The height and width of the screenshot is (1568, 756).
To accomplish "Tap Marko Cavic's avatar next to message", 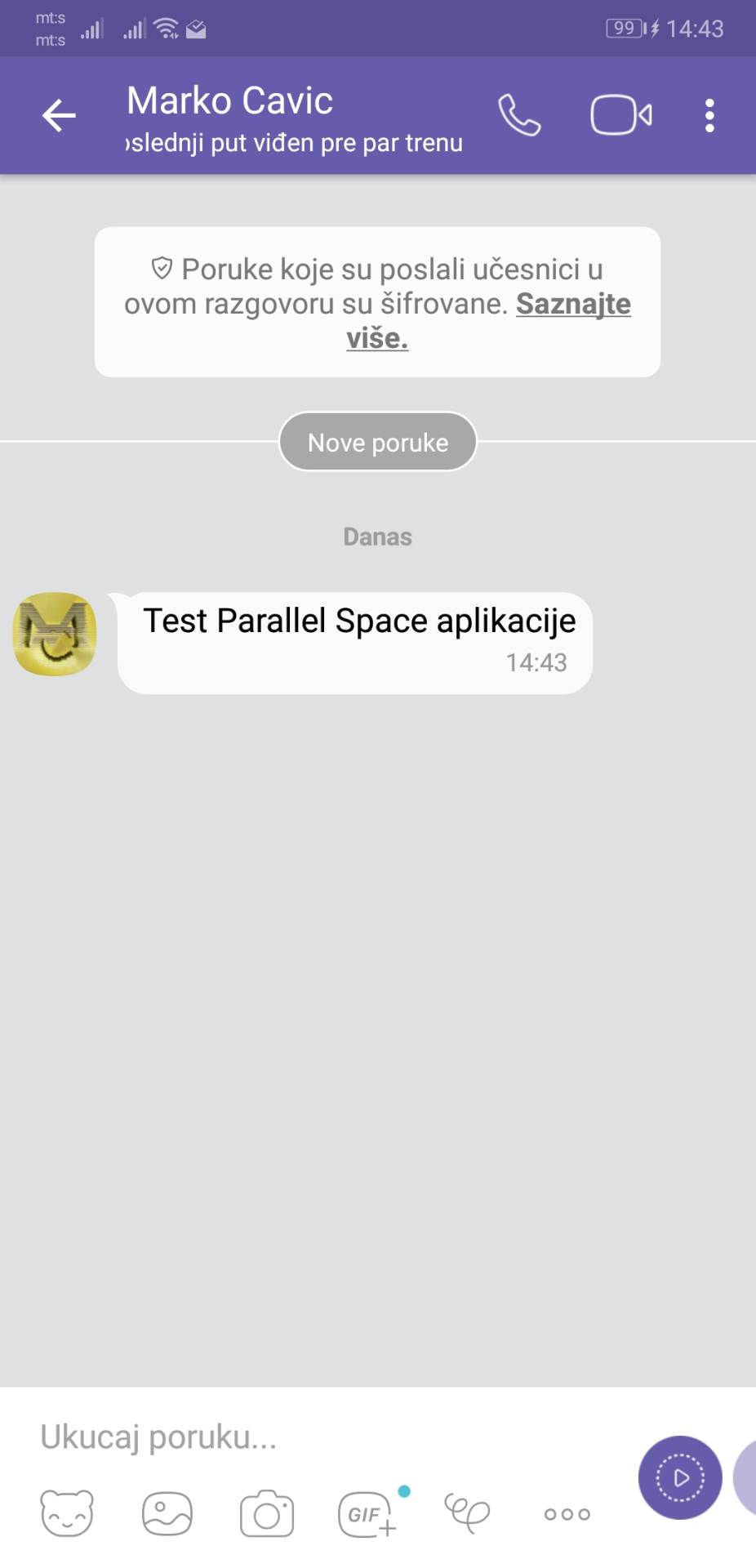I will coord(55,634).
